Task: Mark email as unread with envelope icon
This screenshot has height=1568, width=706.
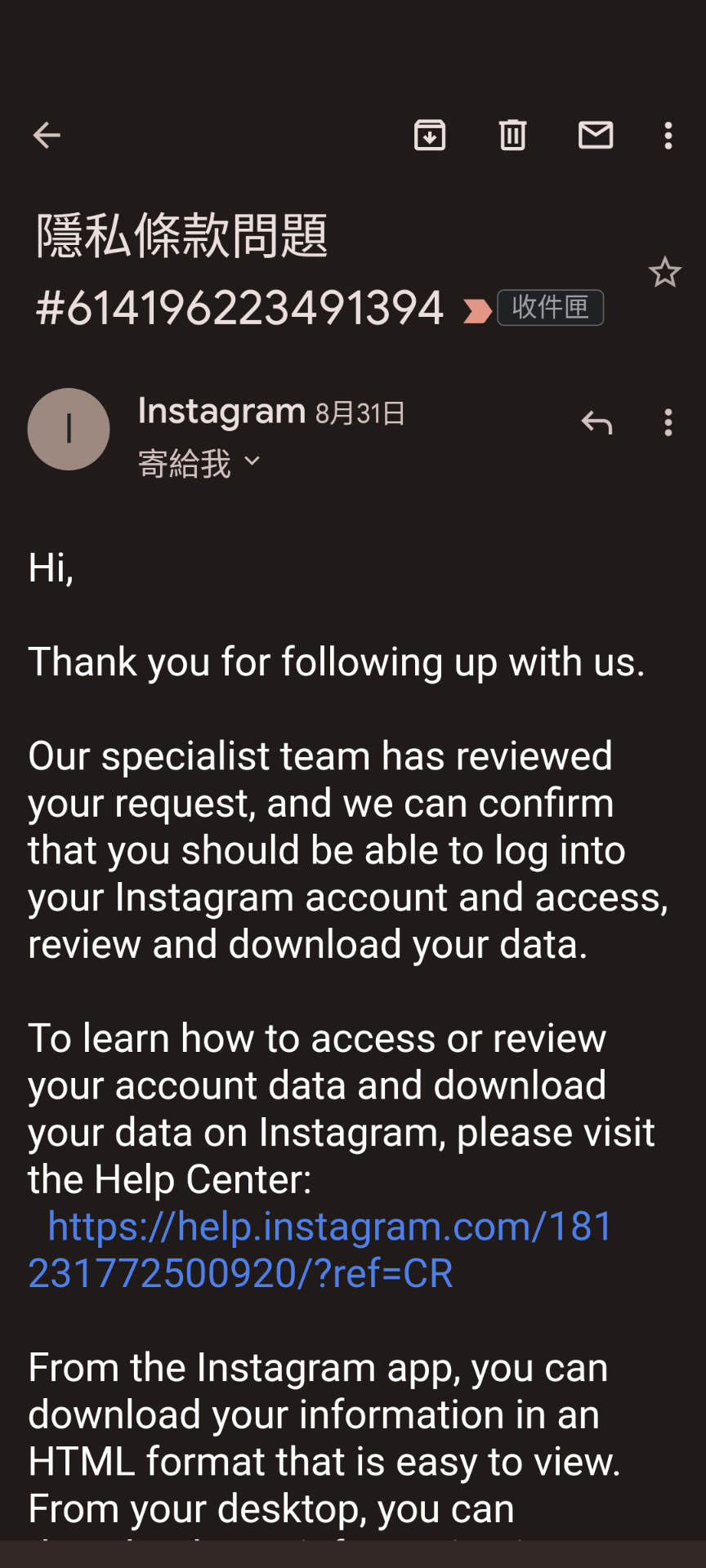Action: point(595,135)
